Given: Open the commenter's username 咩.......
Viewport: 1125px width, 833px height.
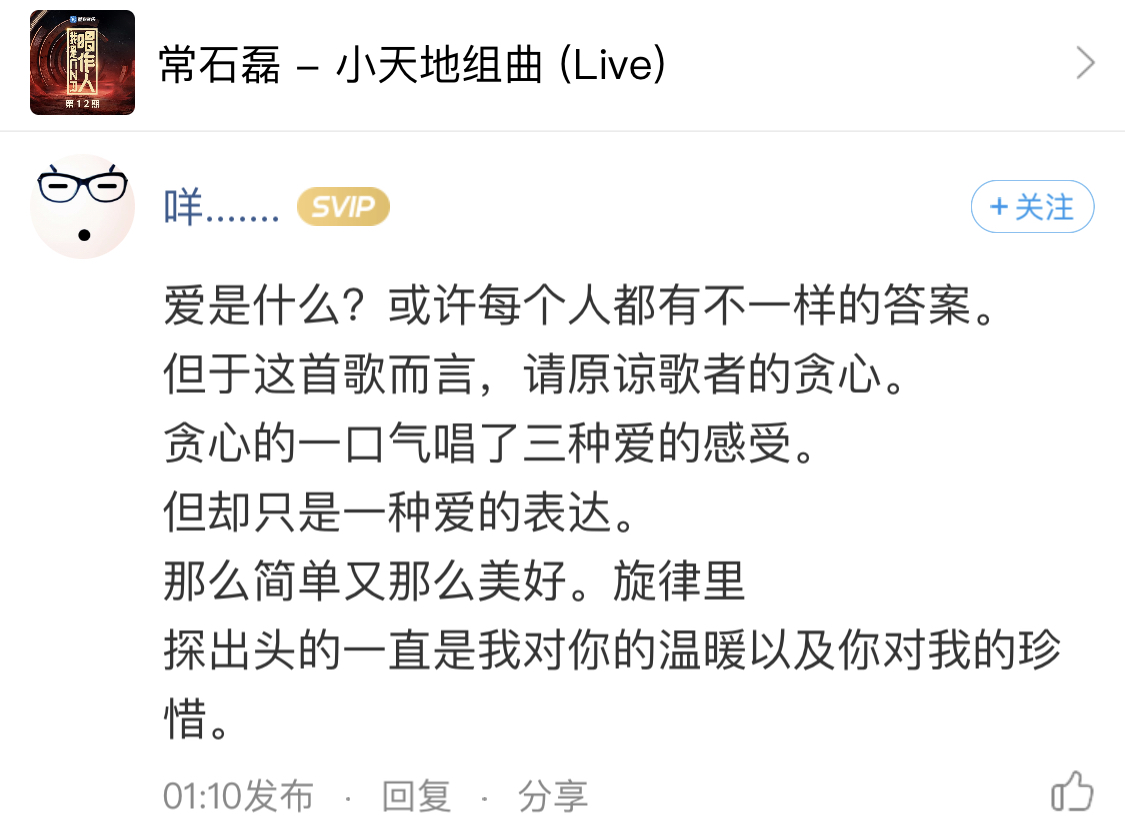Looking at the screenshot, I should pos(220,208).
